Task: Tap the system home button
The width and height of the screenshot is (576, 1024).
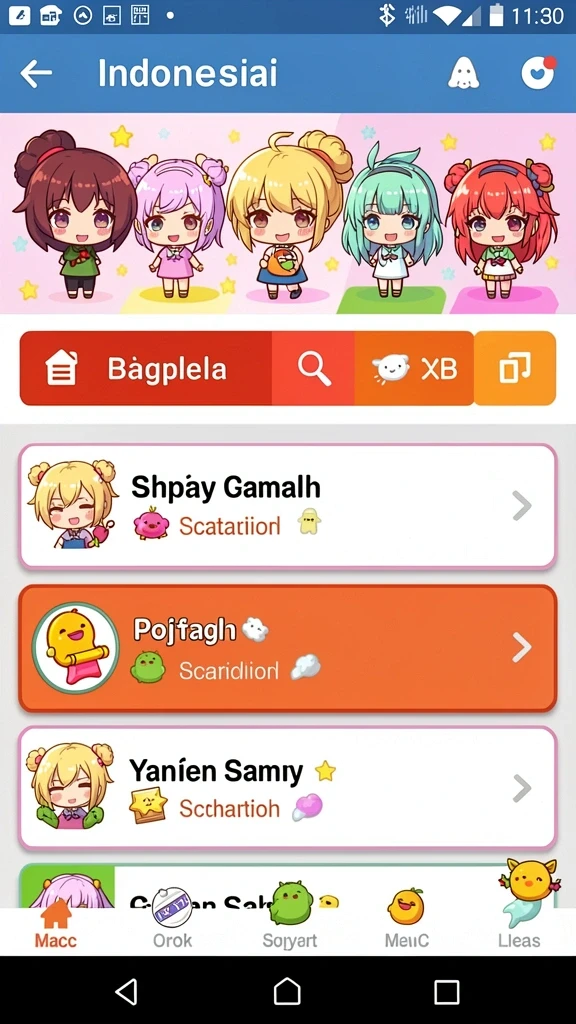Action: click(287, 992)
